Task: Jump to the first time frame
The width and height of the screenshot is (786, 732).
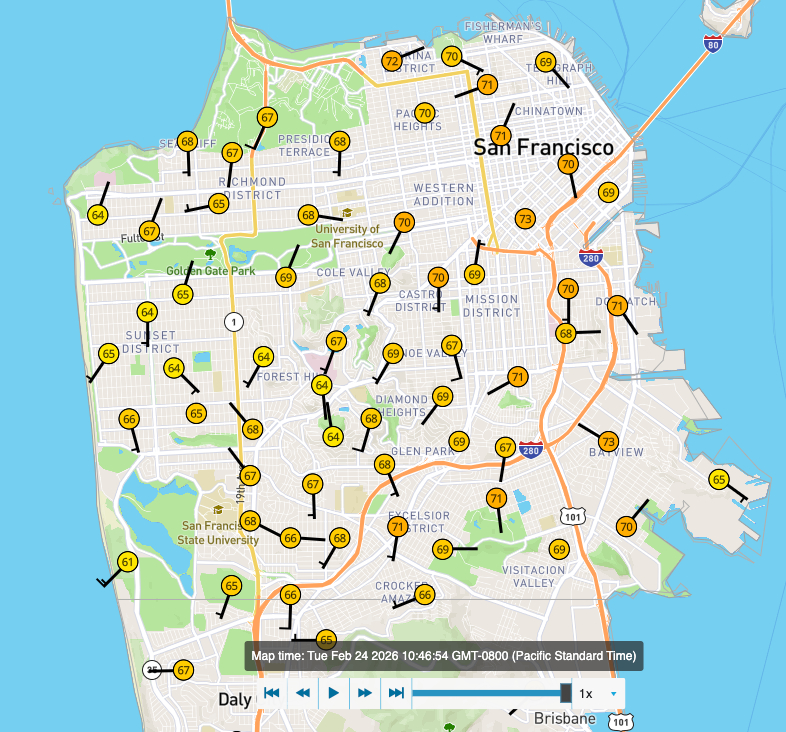Action: coord(271,693)
